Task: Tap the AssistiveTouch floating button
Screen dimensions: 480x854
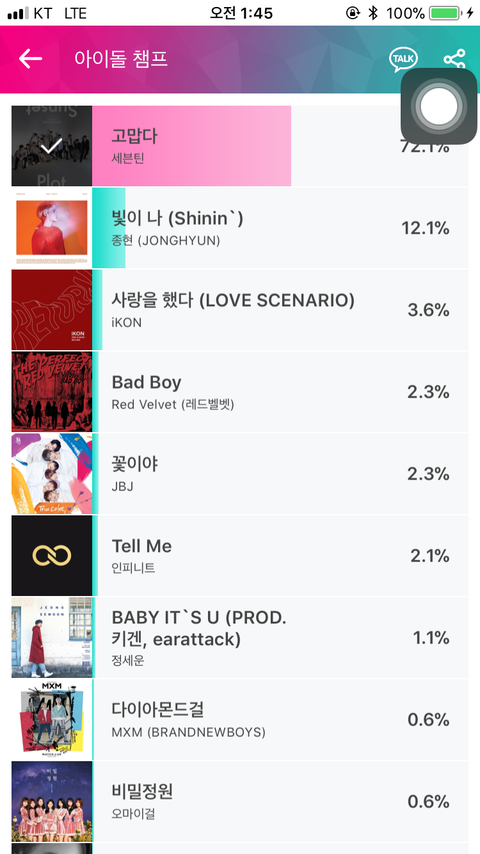Action: (x=439, y=106)
